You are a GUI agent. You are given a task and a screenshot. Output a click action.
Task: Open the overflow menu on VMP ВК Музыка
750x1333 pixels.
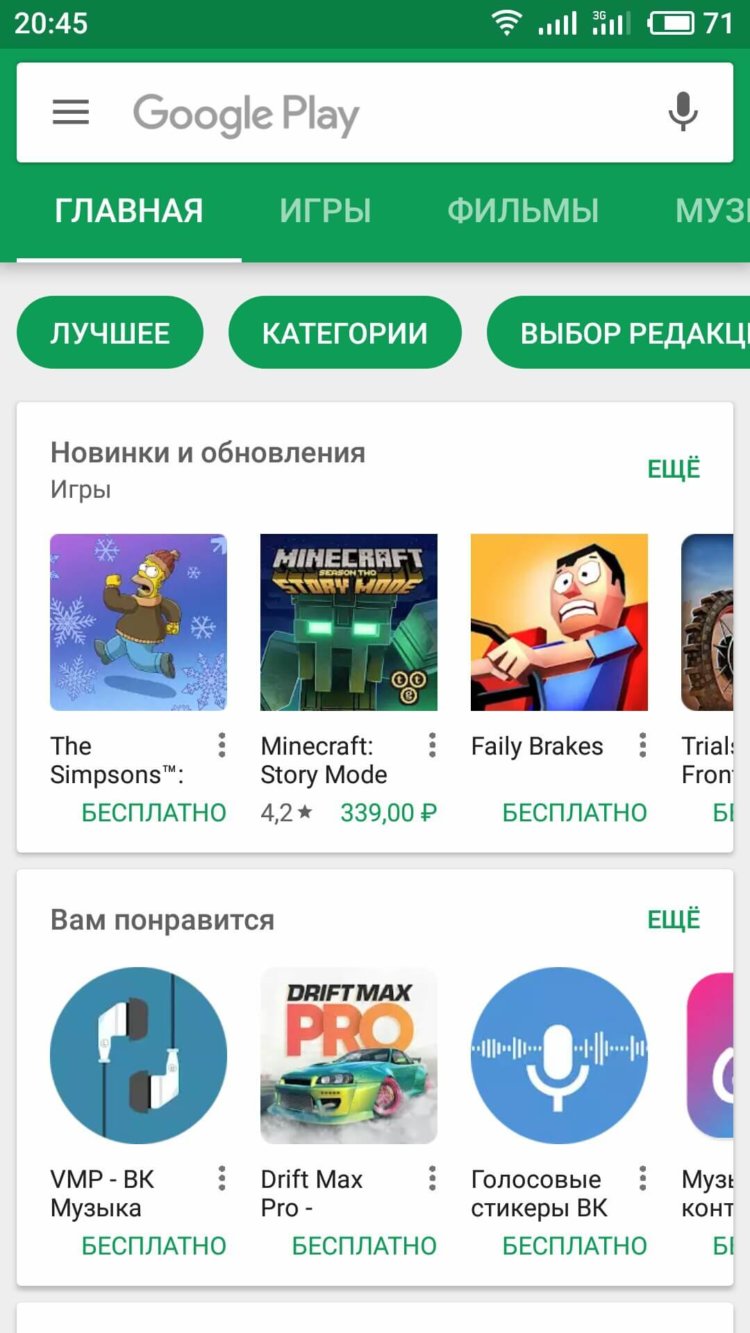click(219, 1179)
